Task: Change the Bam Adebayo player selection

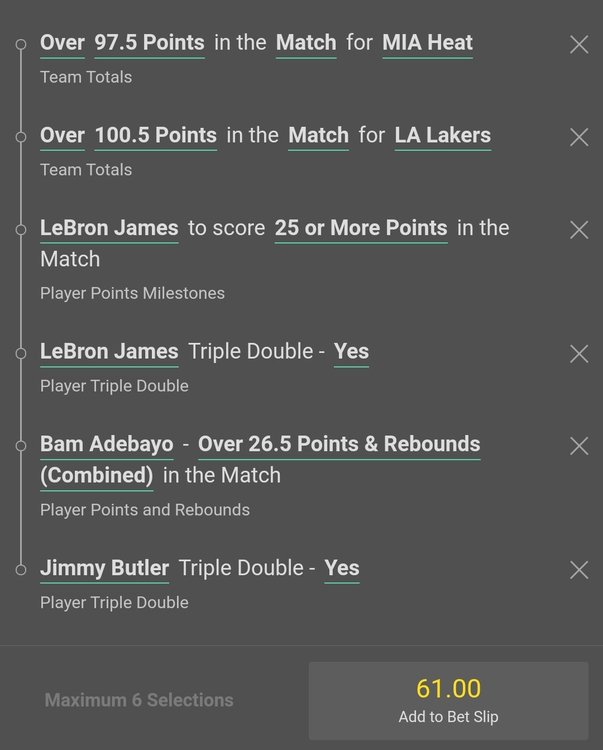Action: 106,443
